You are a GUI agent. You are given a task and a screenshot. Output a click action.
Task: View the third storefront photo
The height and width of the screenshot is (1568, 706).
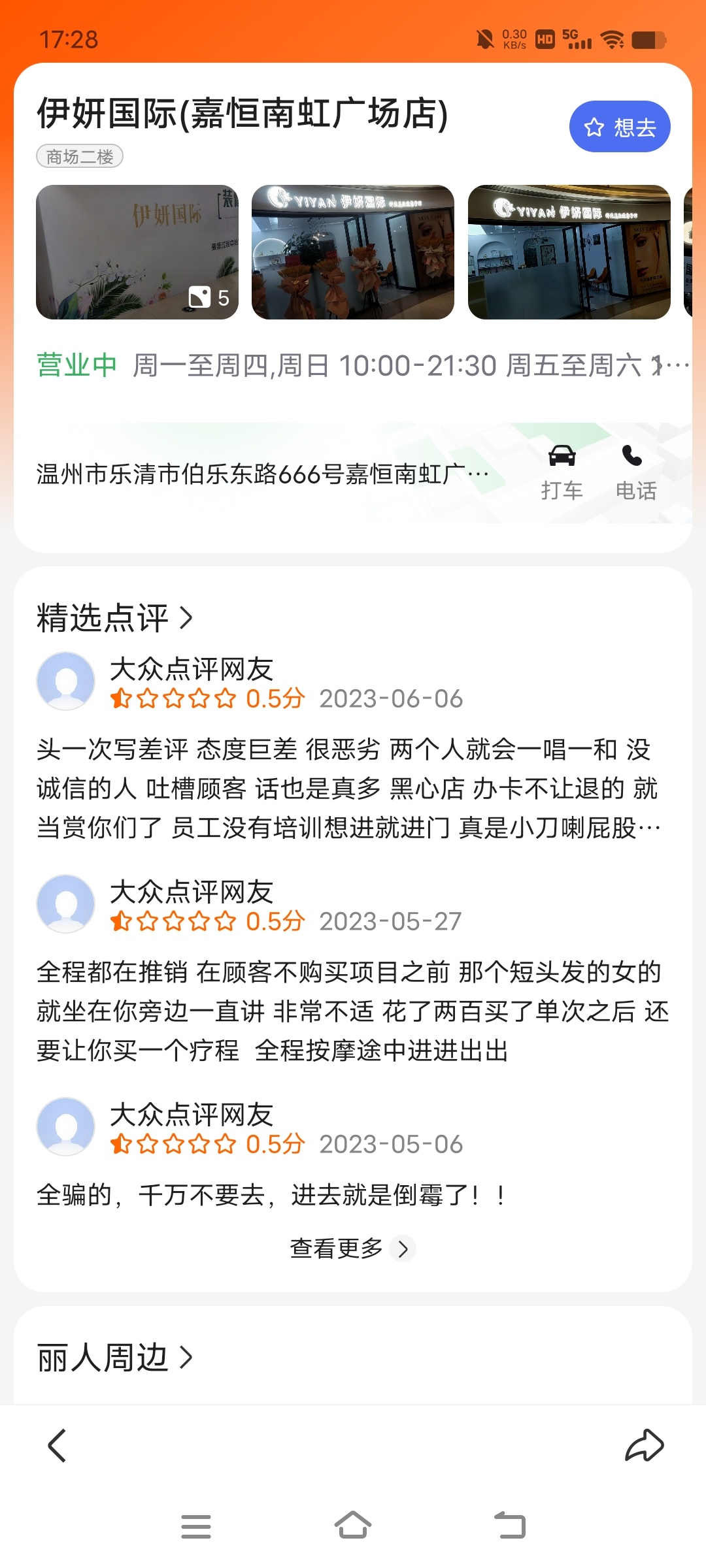(x=569, y=252)
